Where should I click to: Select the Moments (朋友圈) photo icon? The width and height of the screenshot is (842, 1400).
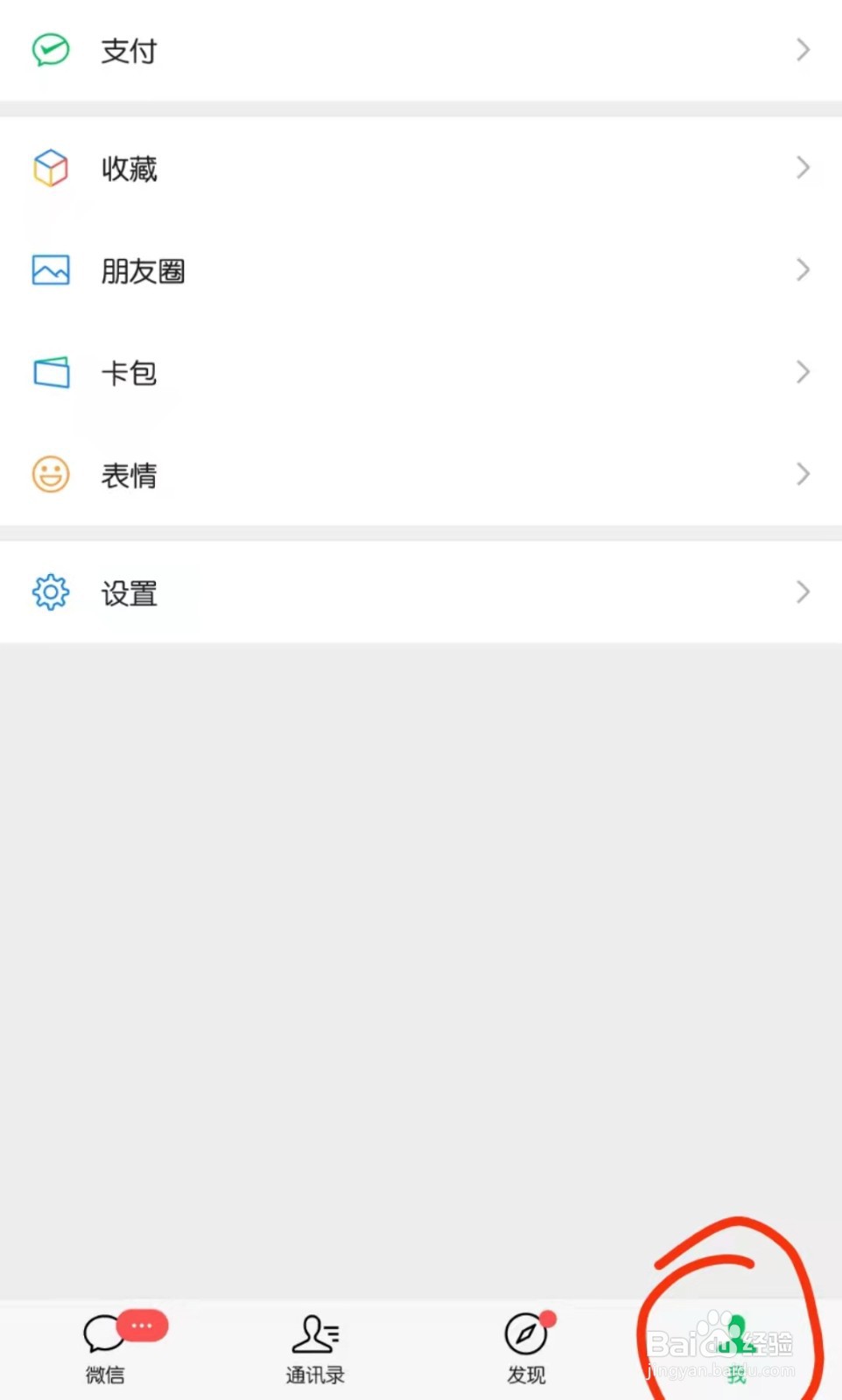coord(50,270)
